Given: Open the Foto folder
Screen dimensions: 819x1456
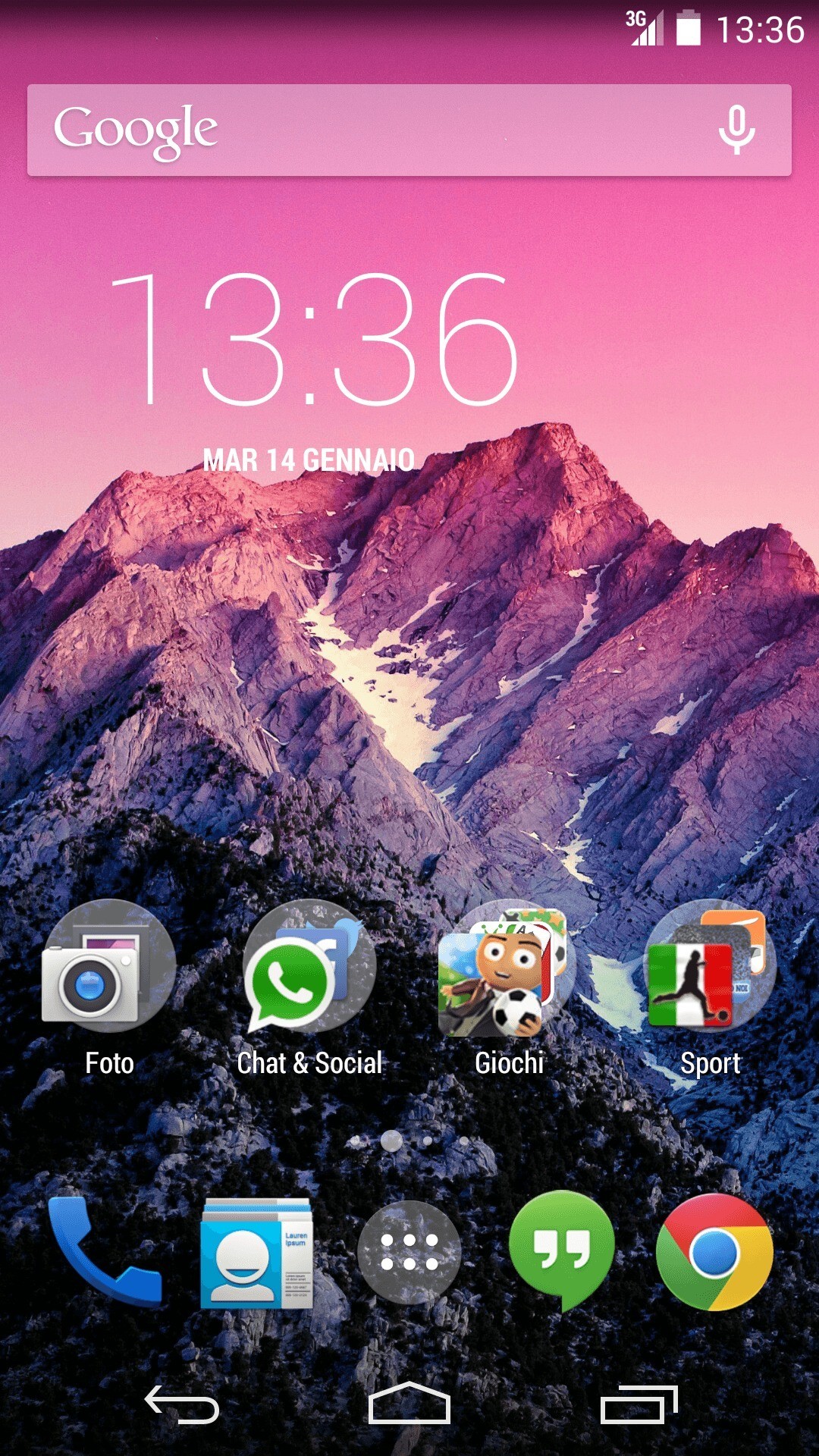Looking at the screenshot, I should pyautogui.click(x=108, y=967).
